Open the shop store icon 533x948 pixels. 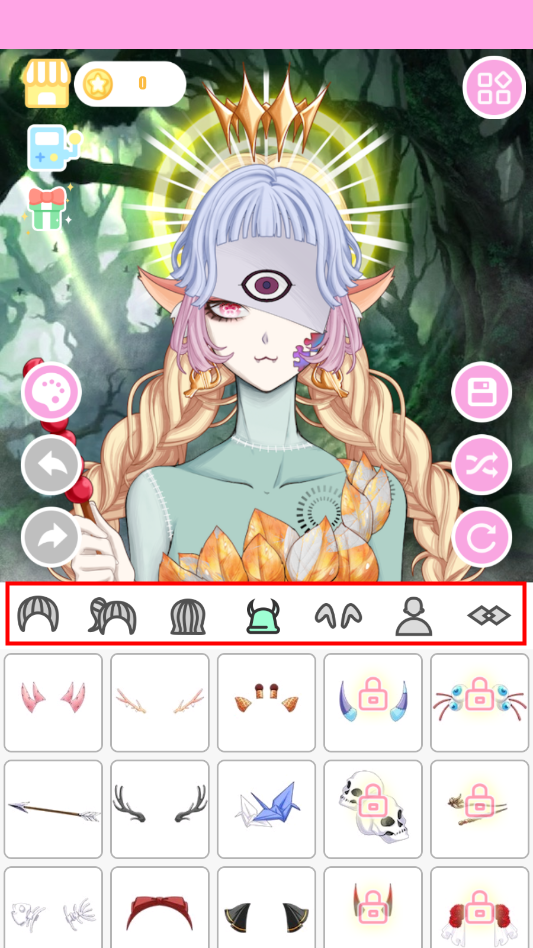point(47,83)
